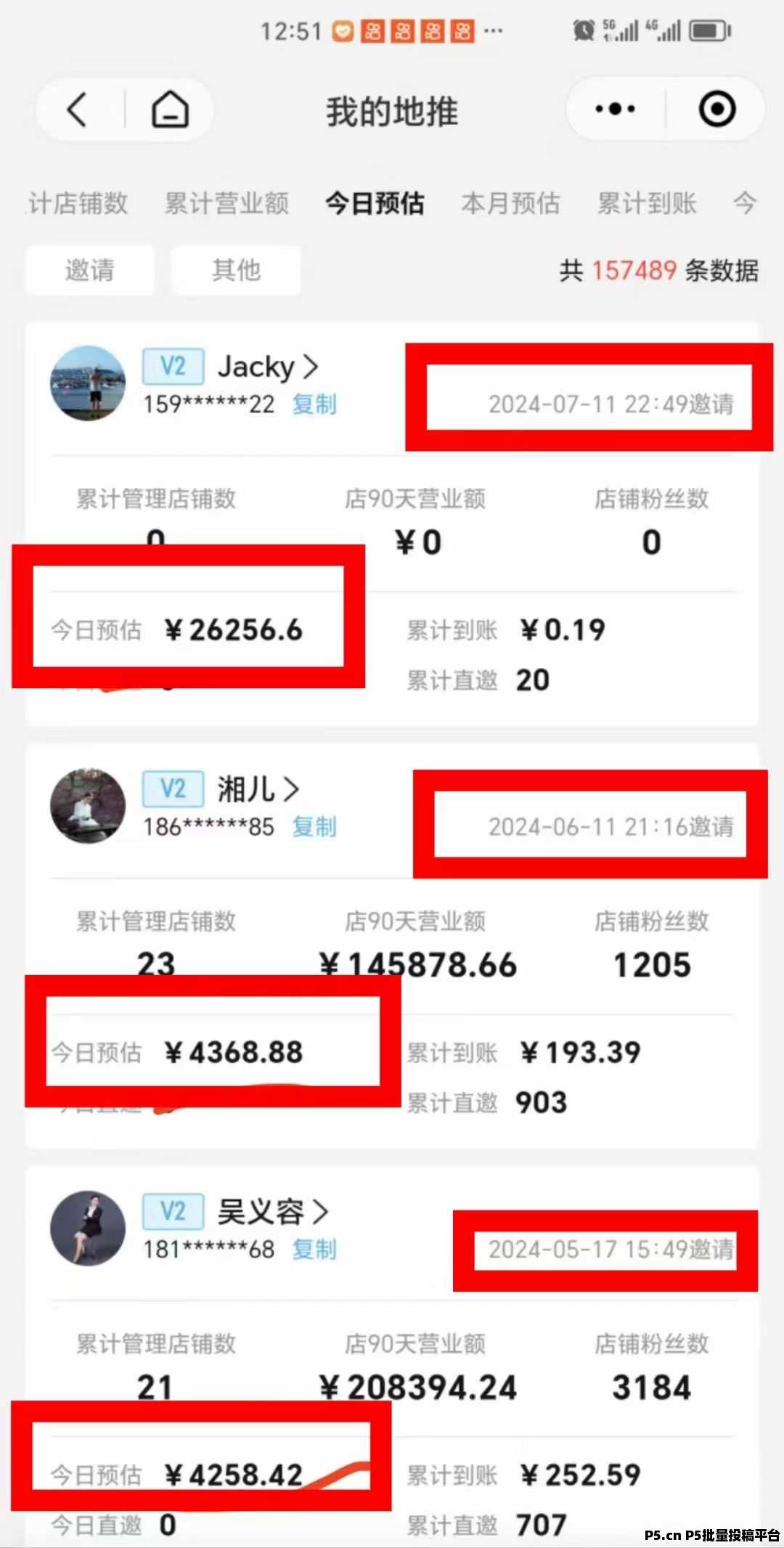Tap the home icon in the top bar
The width and height of the screenshot is (784, 1548).
(170, 110)
